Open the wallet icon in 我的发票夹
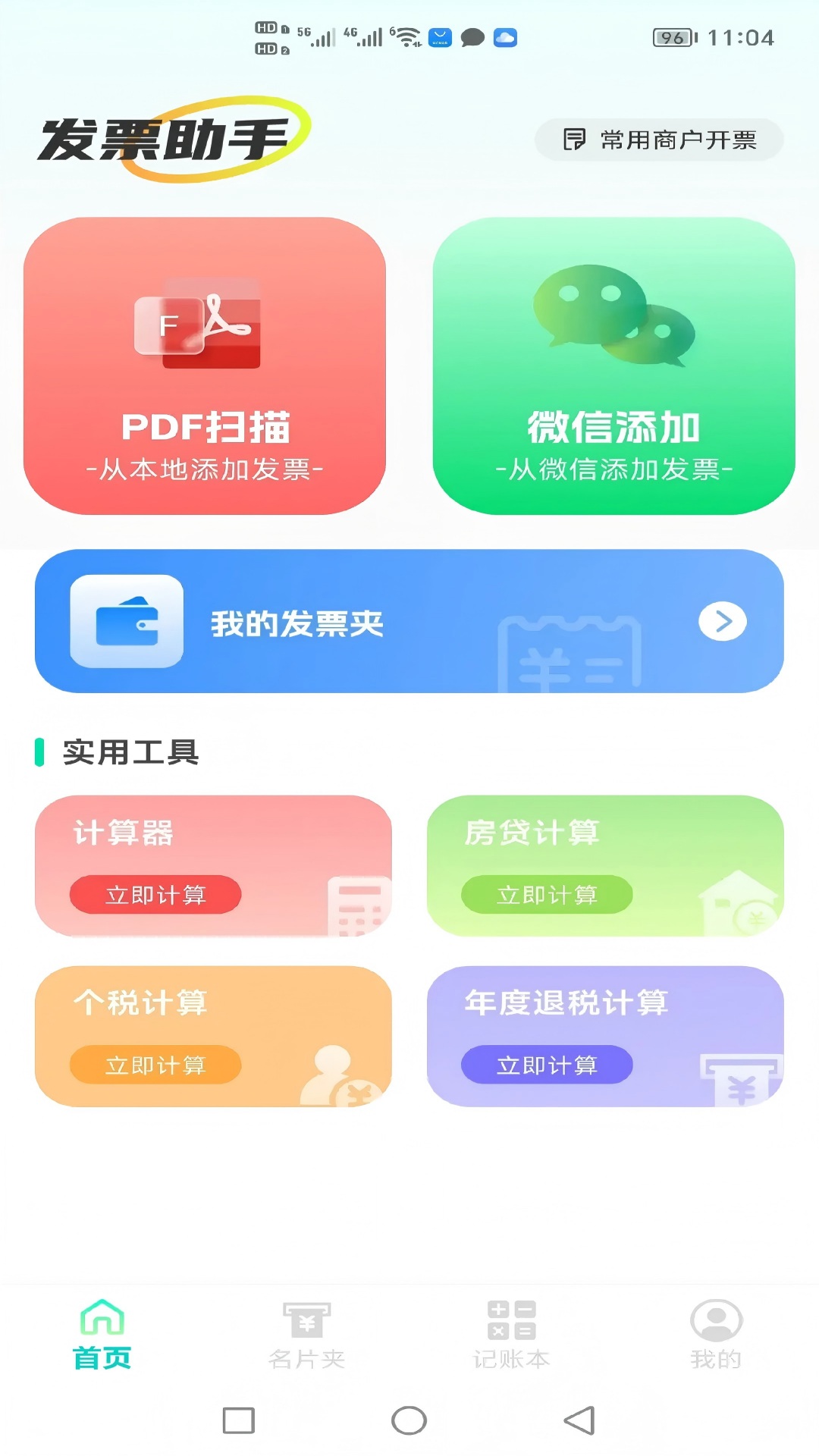The image size is (819, 1456). (x=125, y=622)
